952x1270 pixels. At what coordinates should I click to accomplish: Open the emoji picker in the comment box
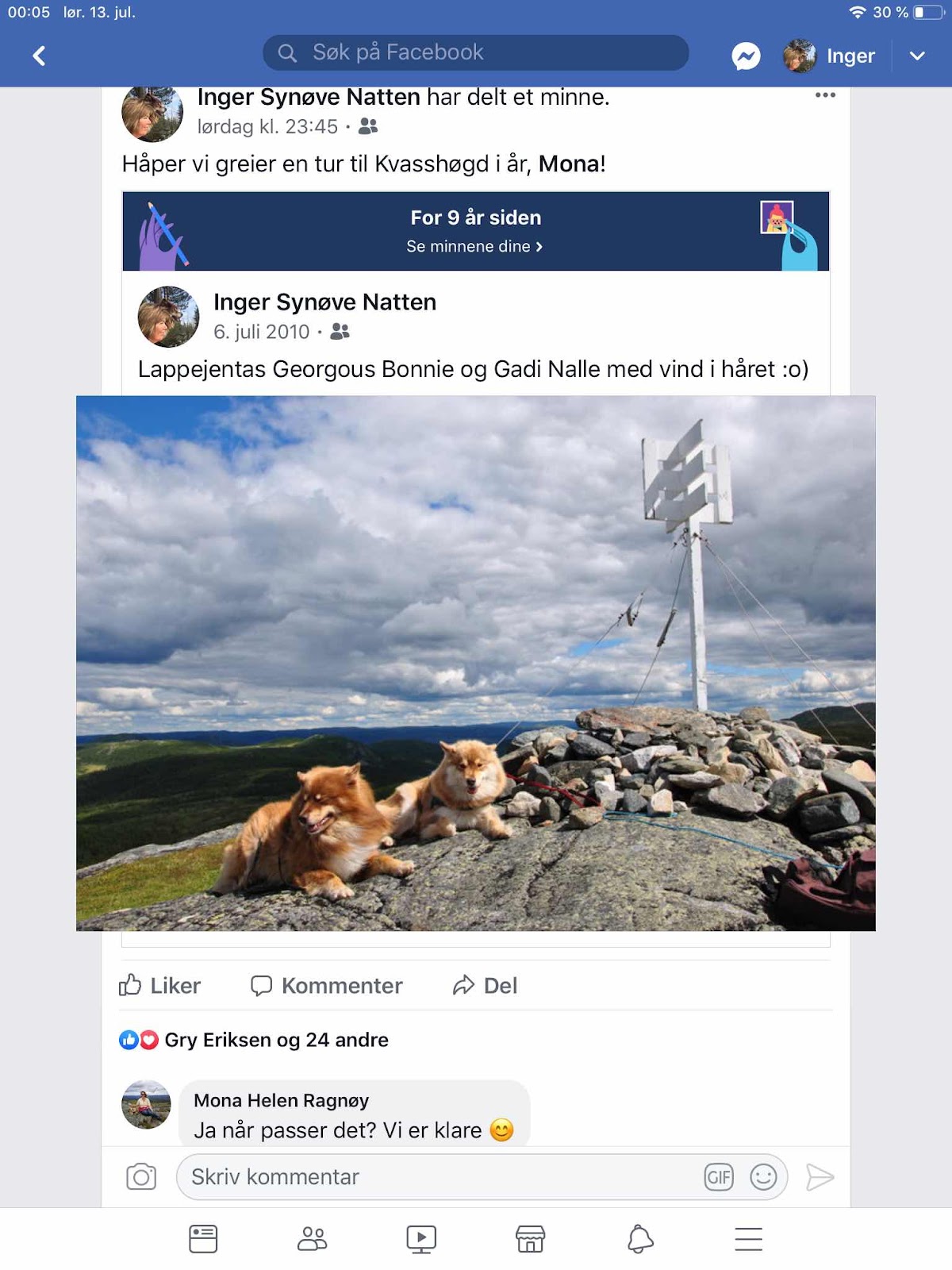[x=763, y=1176]
